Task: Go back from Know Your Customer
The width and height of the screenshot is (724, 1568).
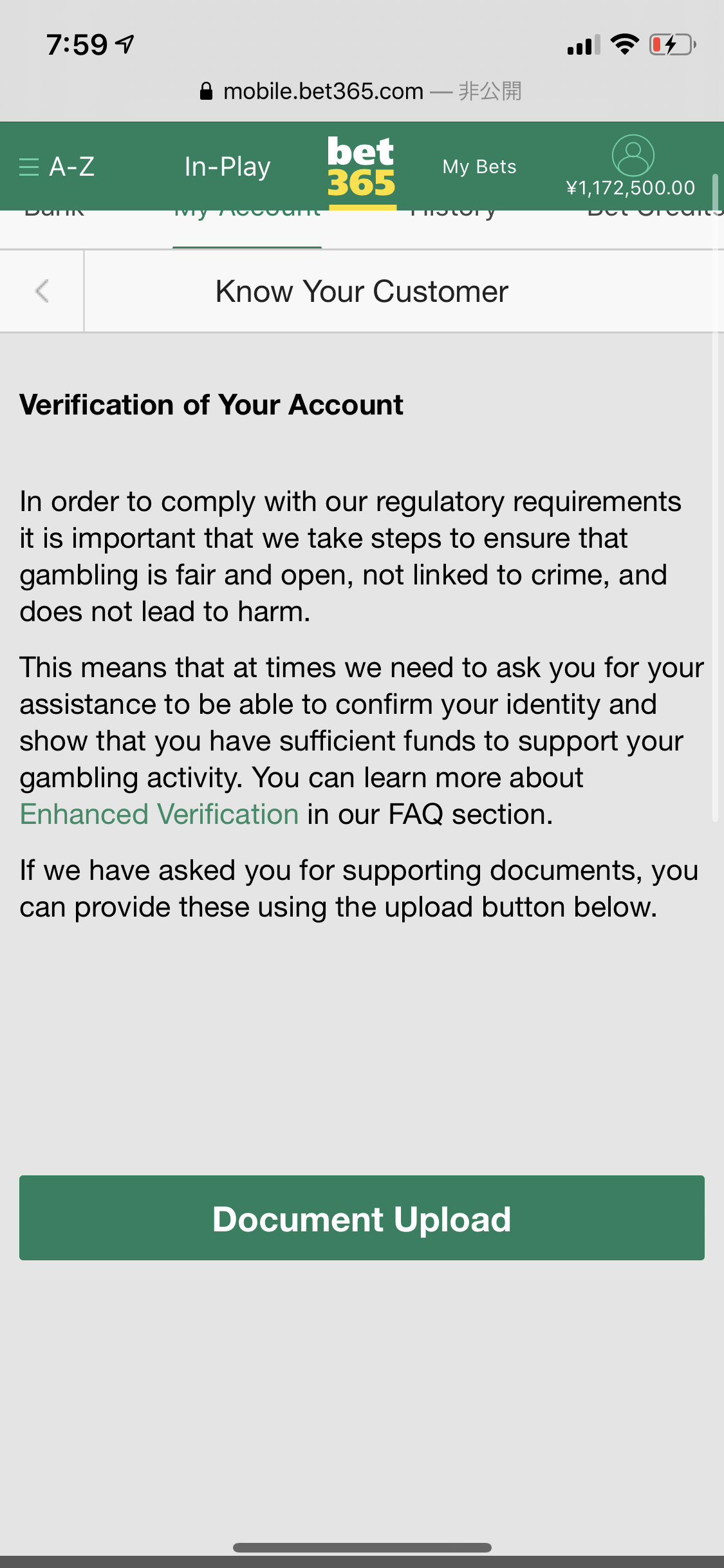Action: click(42, 291)
